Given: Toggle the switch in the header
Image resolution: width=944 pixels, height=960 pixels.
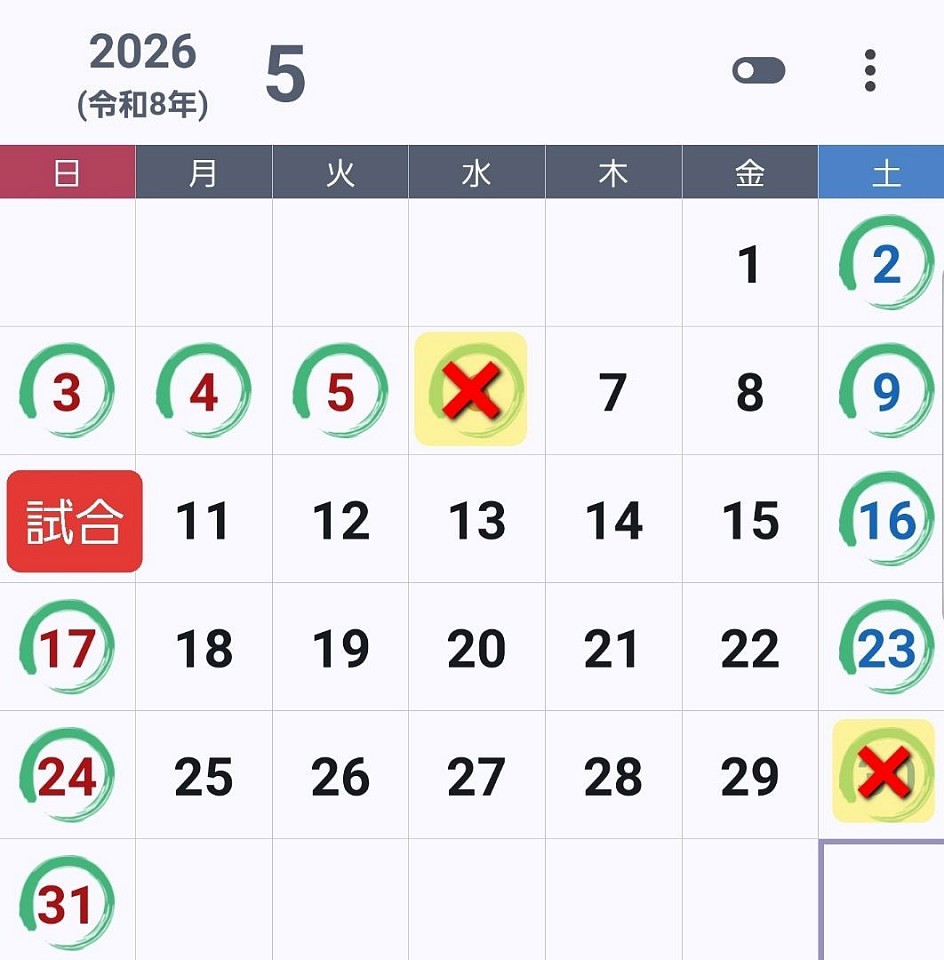Looking at the screenshot, I should coord(758,71).
